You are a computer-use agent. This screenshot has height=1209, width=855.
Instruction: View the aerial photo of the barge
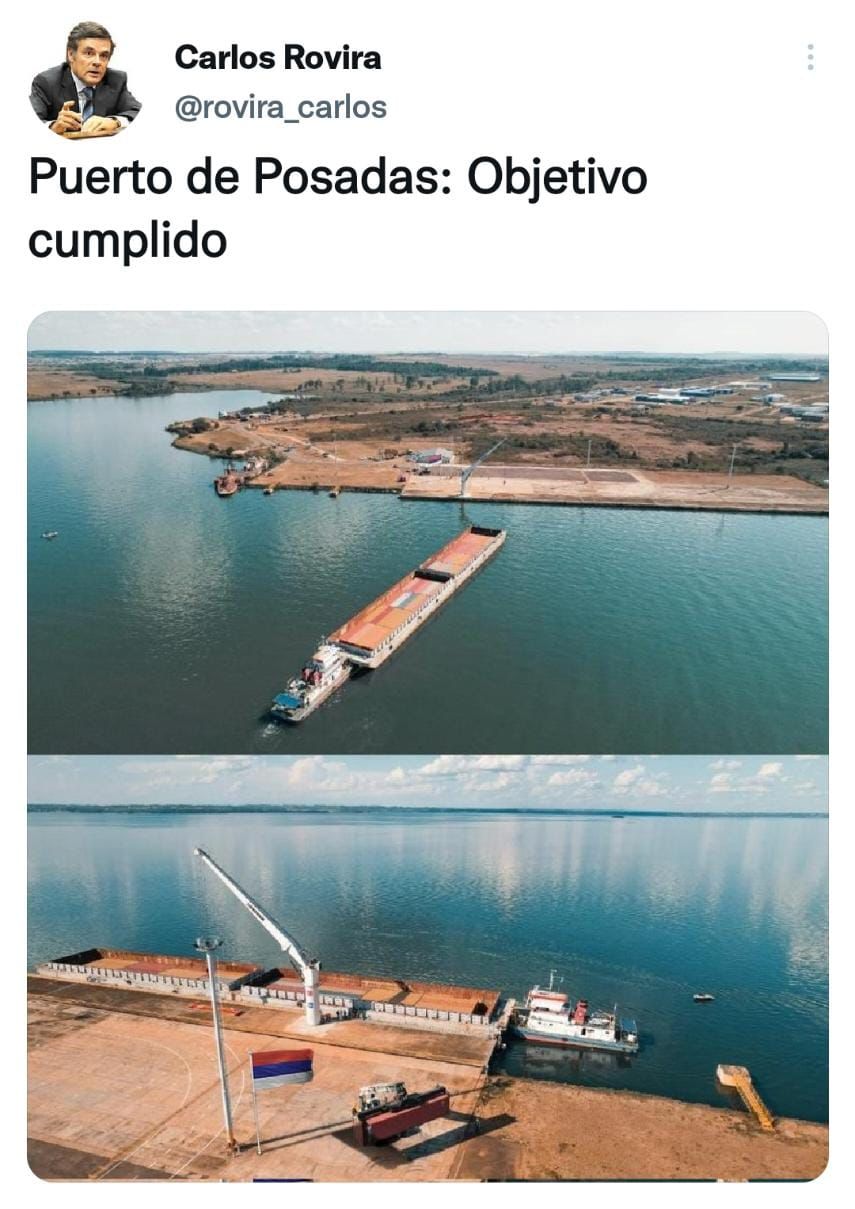(427, 532)
